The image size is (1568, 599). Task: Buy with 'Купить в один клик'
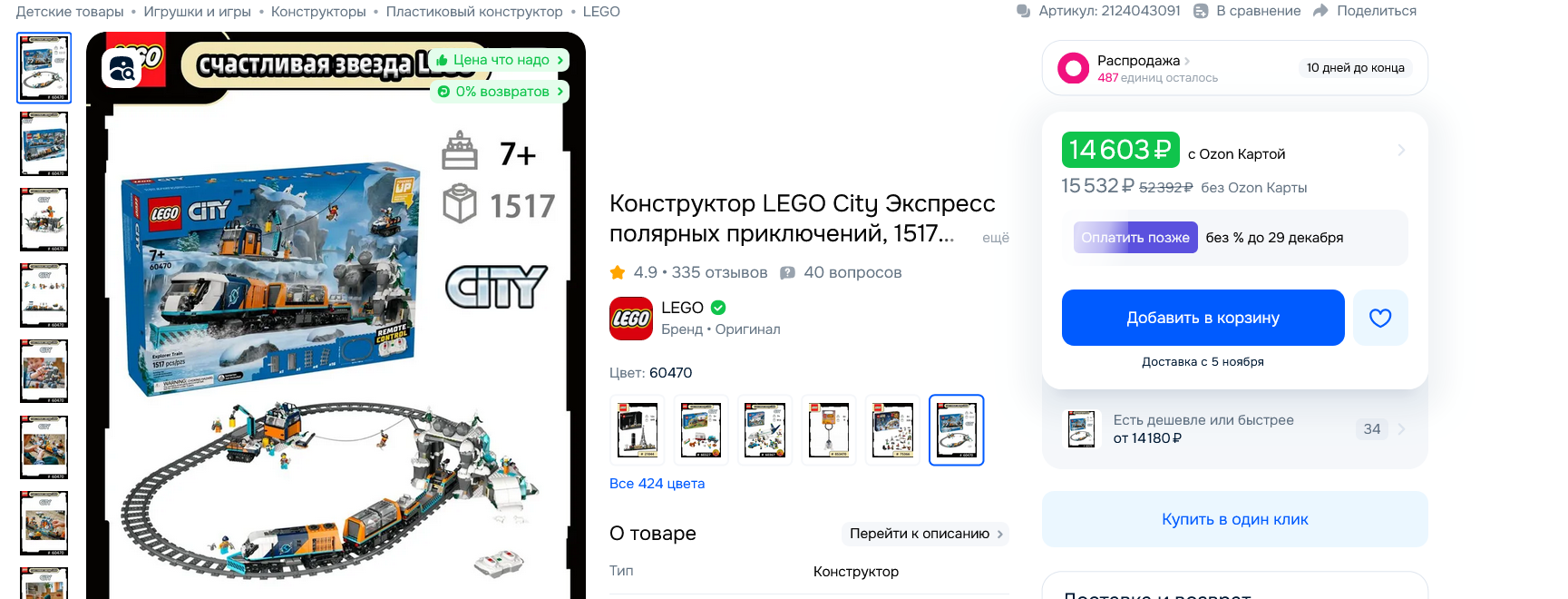(1234, 519)
